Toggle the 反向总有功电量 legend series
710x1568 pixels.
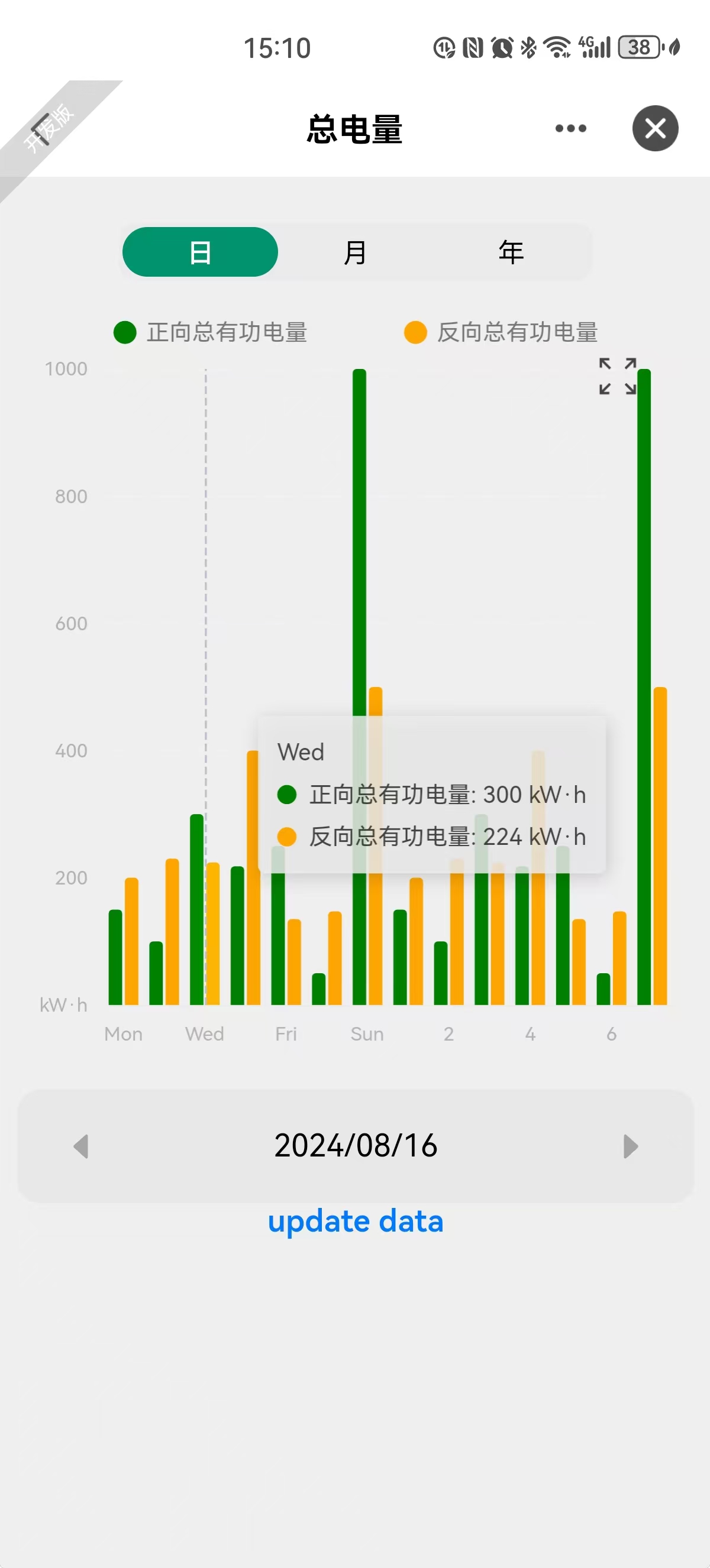tap(501, 332)
